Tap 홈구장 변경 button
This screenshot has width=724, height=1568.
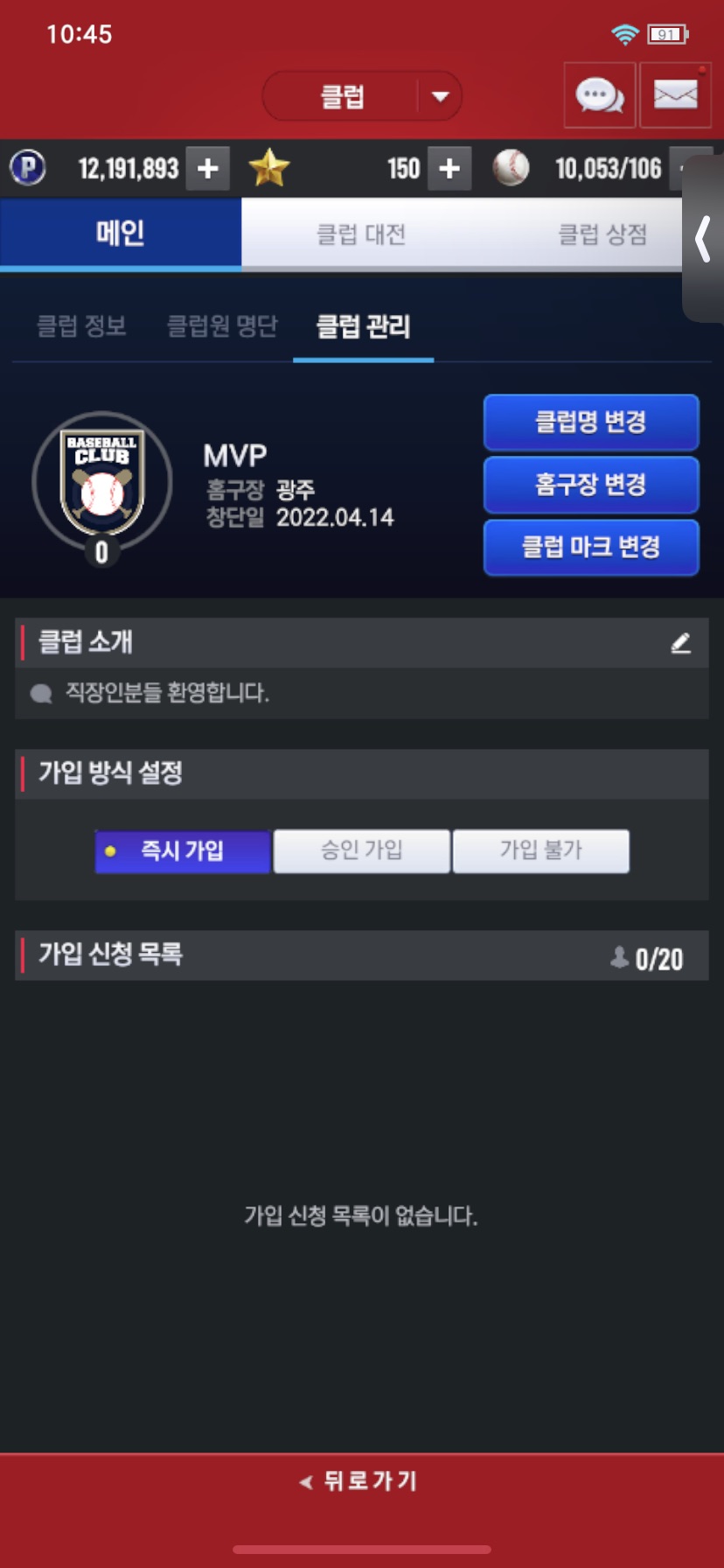tap(591, 485)
